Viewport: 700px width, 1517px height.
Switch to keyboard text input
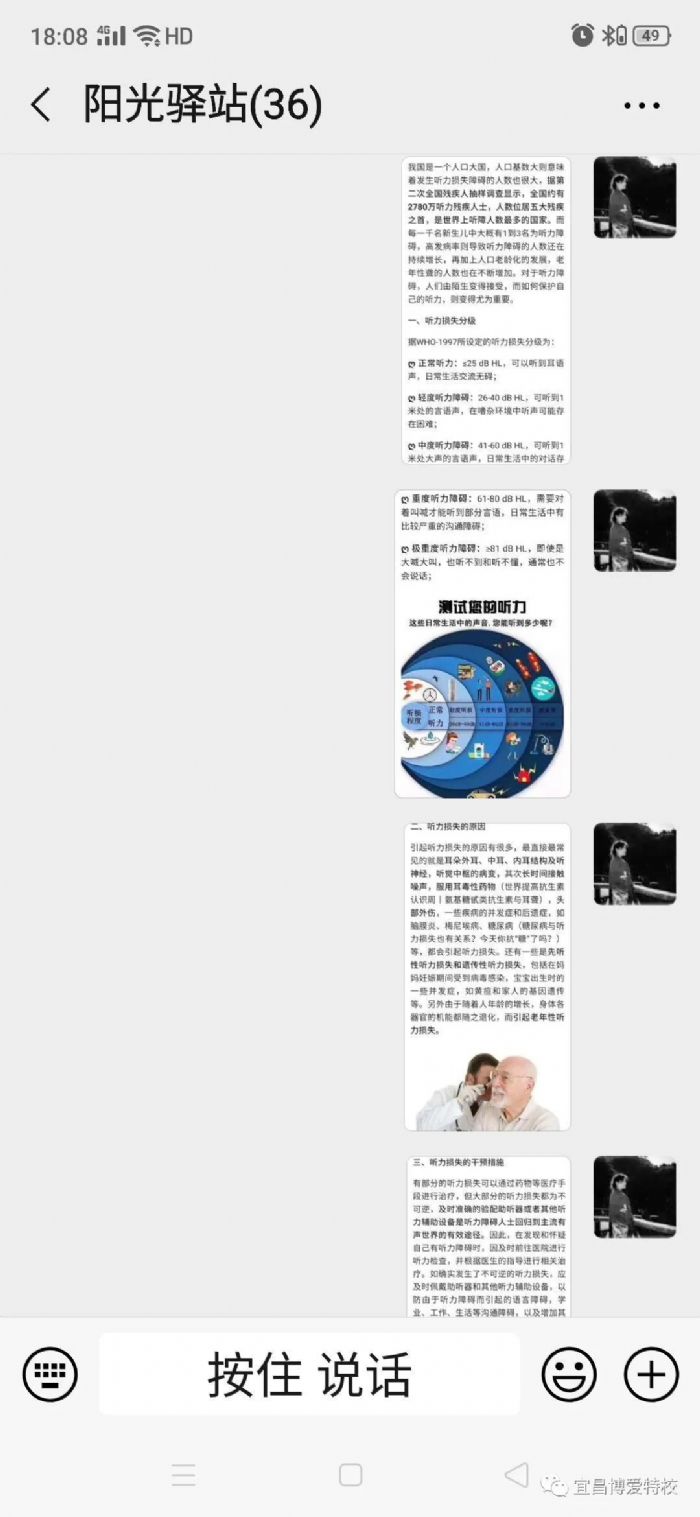[x=50, y=1374]
